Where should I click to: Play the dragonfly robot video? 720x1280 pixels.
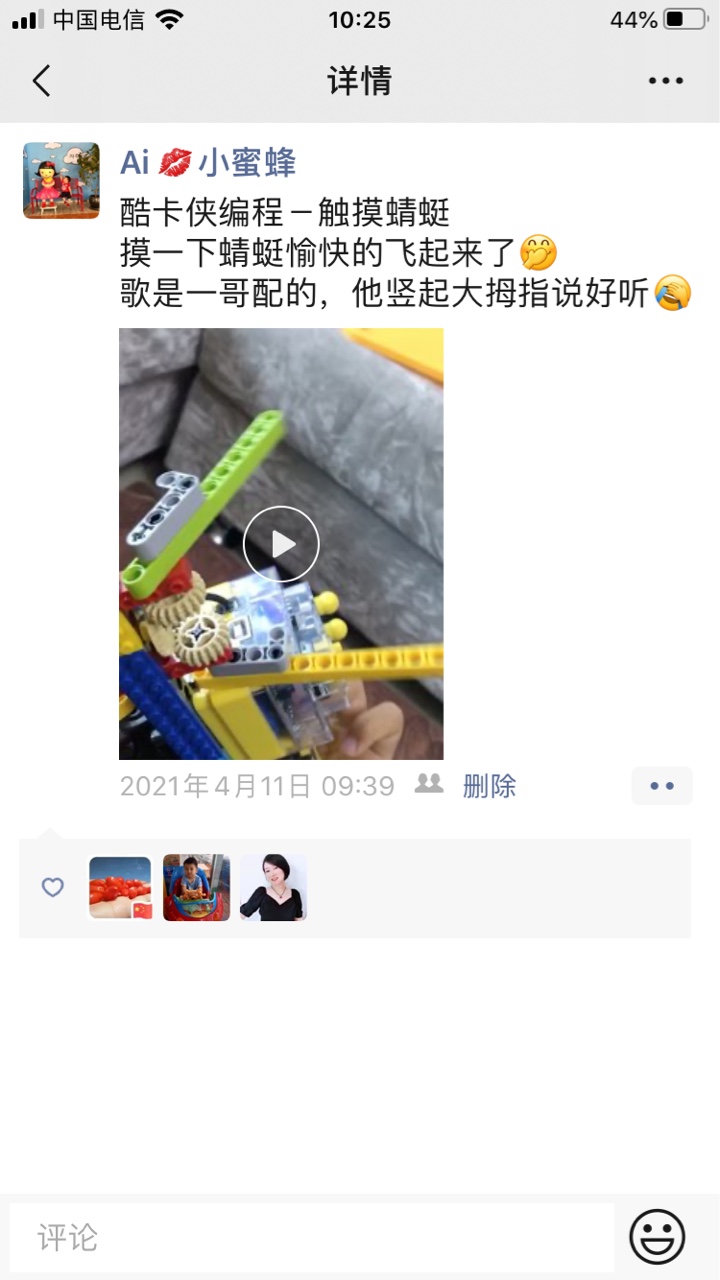[281, 544]
